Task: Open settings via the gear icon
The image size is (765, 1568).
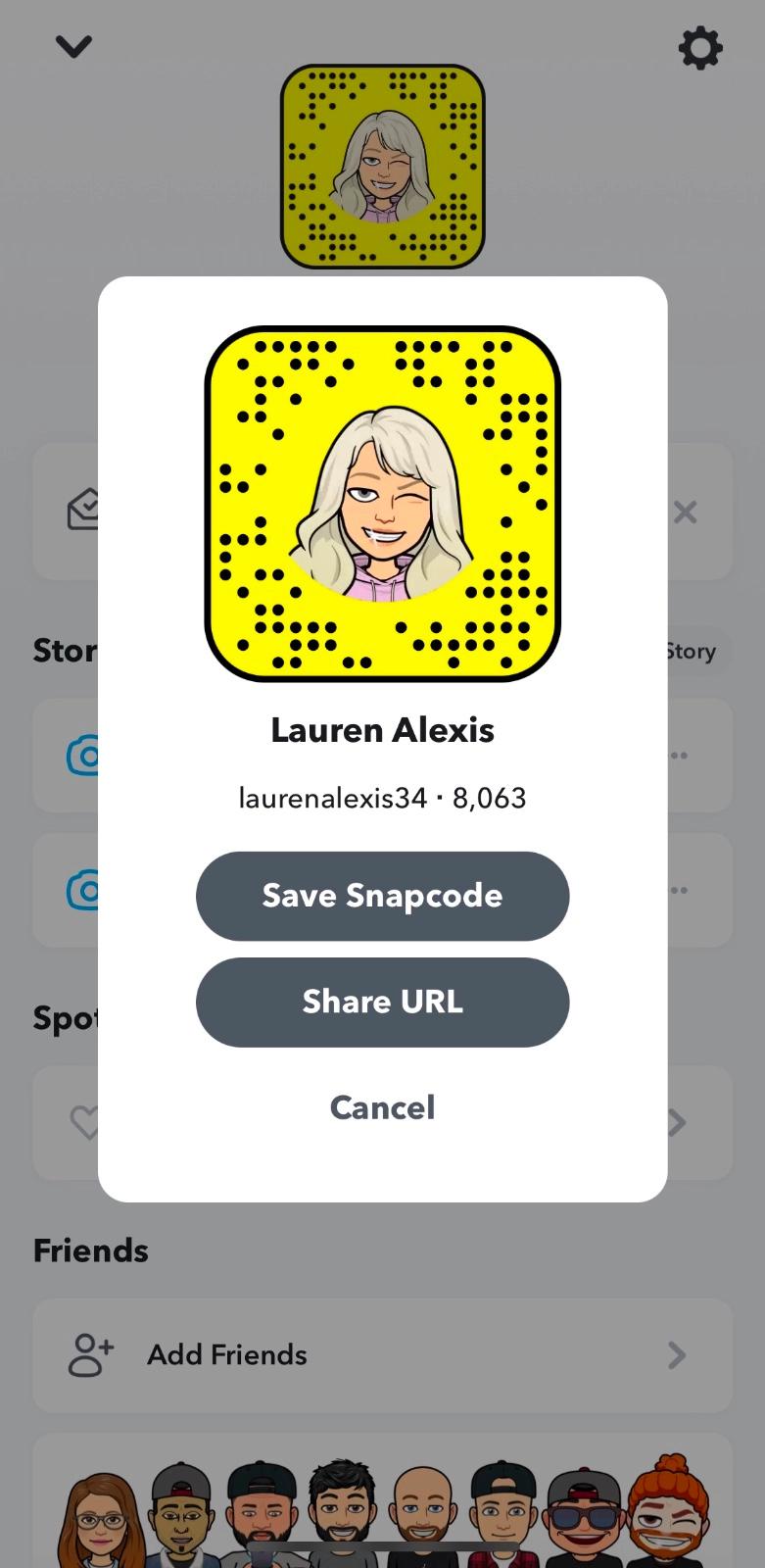Action: (x=700, y=47)
